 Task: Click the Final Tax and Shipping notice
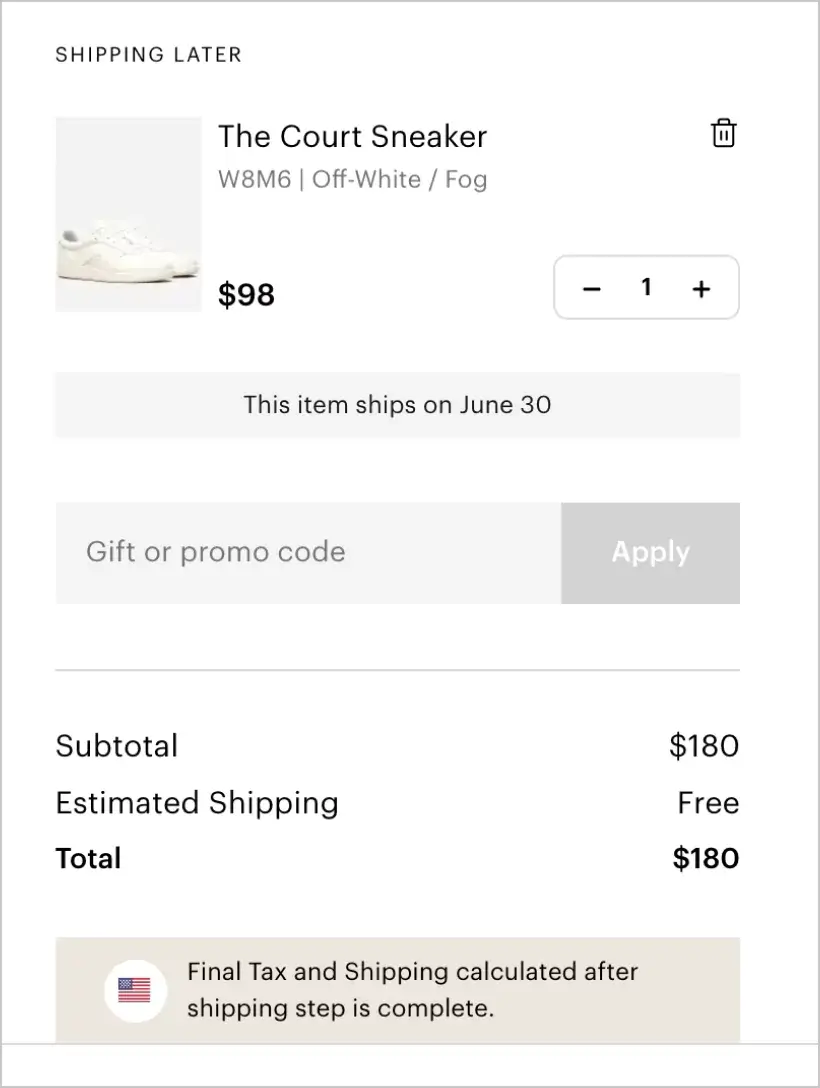click(x=410, y=990)
